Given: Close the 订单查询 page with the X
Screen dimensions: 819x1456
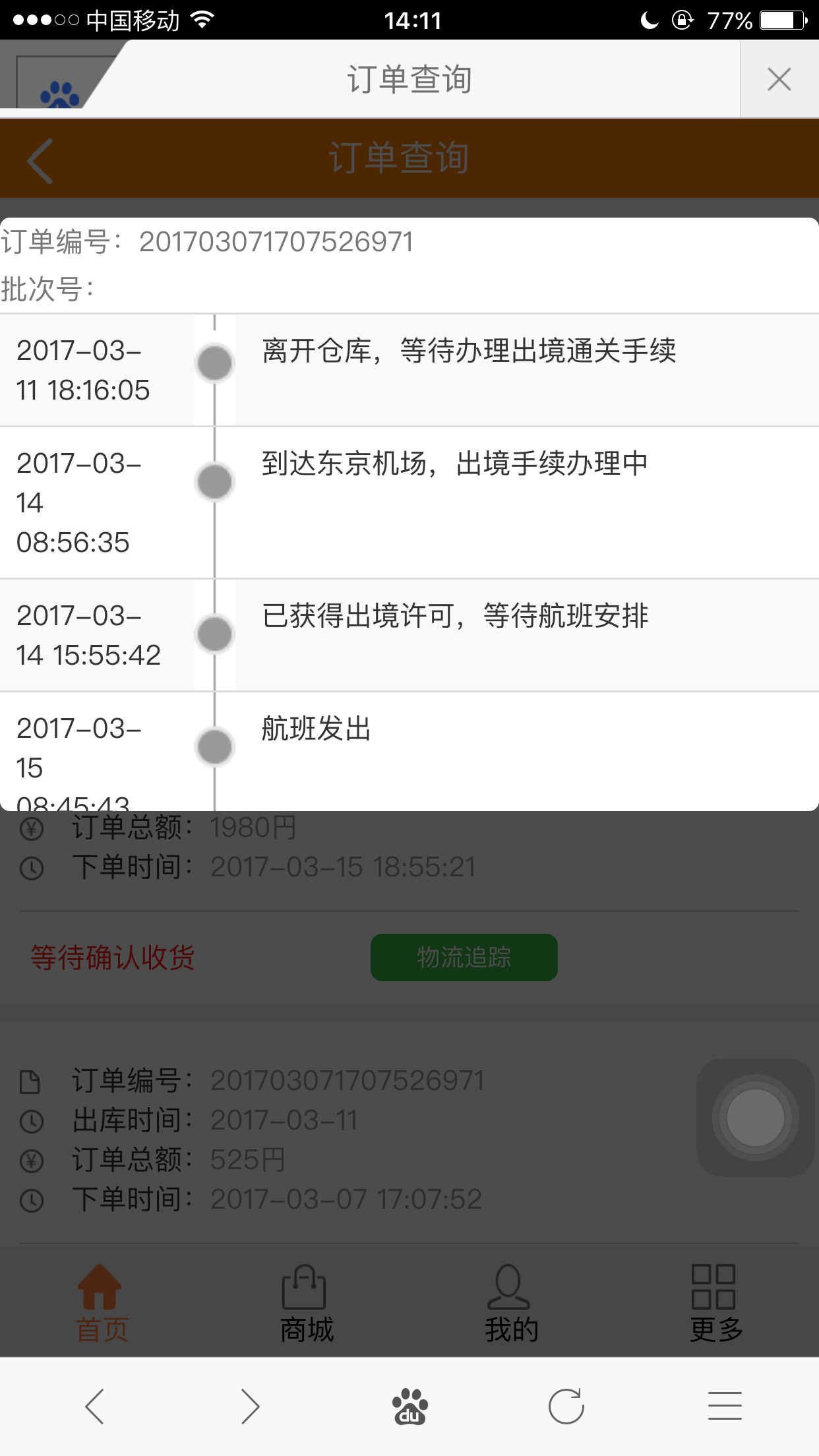Looking at the screenshot, I should (779, 79).
